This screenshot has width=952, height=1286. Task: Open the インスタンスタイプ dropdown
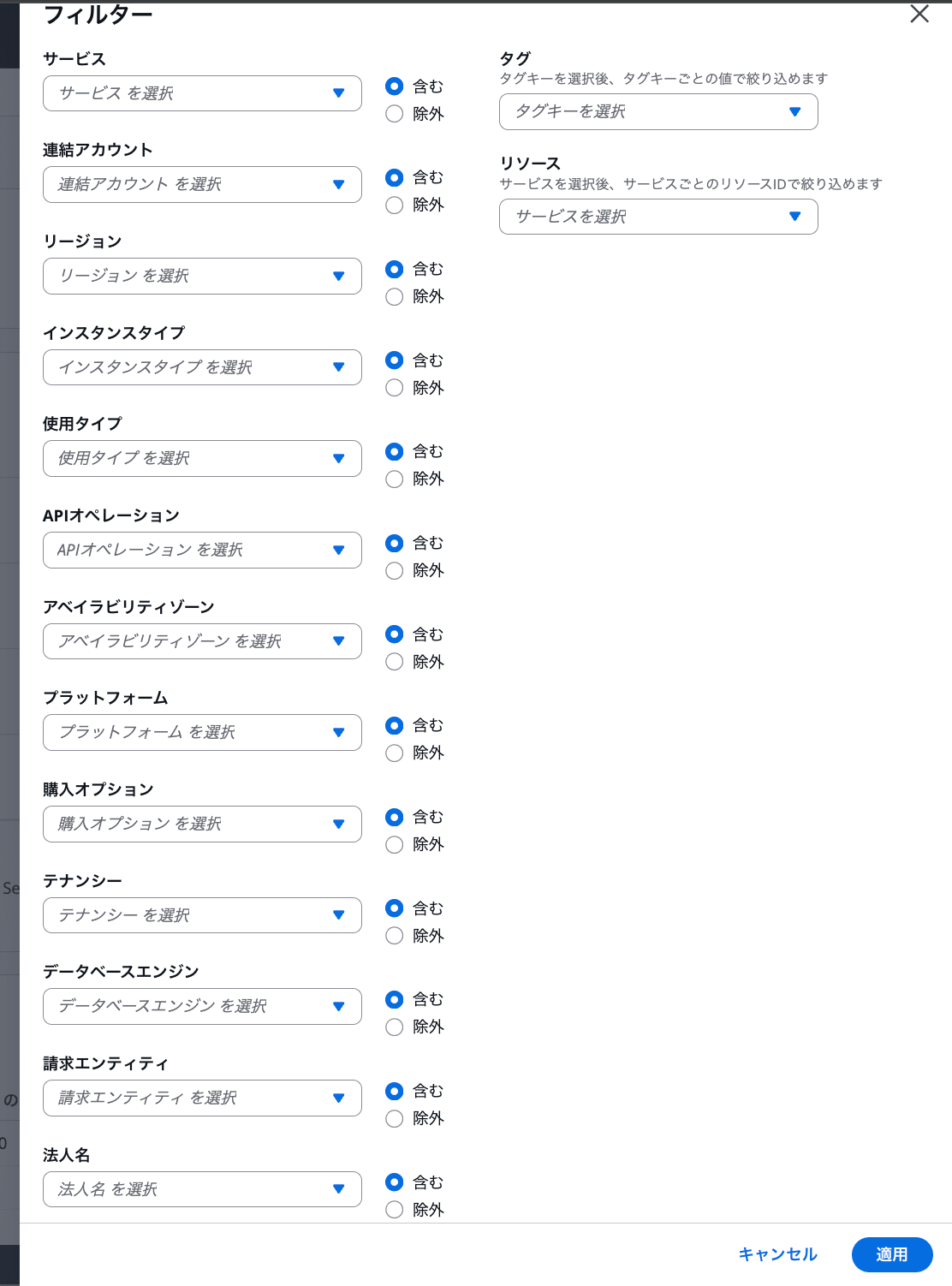pyautogui.click(x=202, y=367)
